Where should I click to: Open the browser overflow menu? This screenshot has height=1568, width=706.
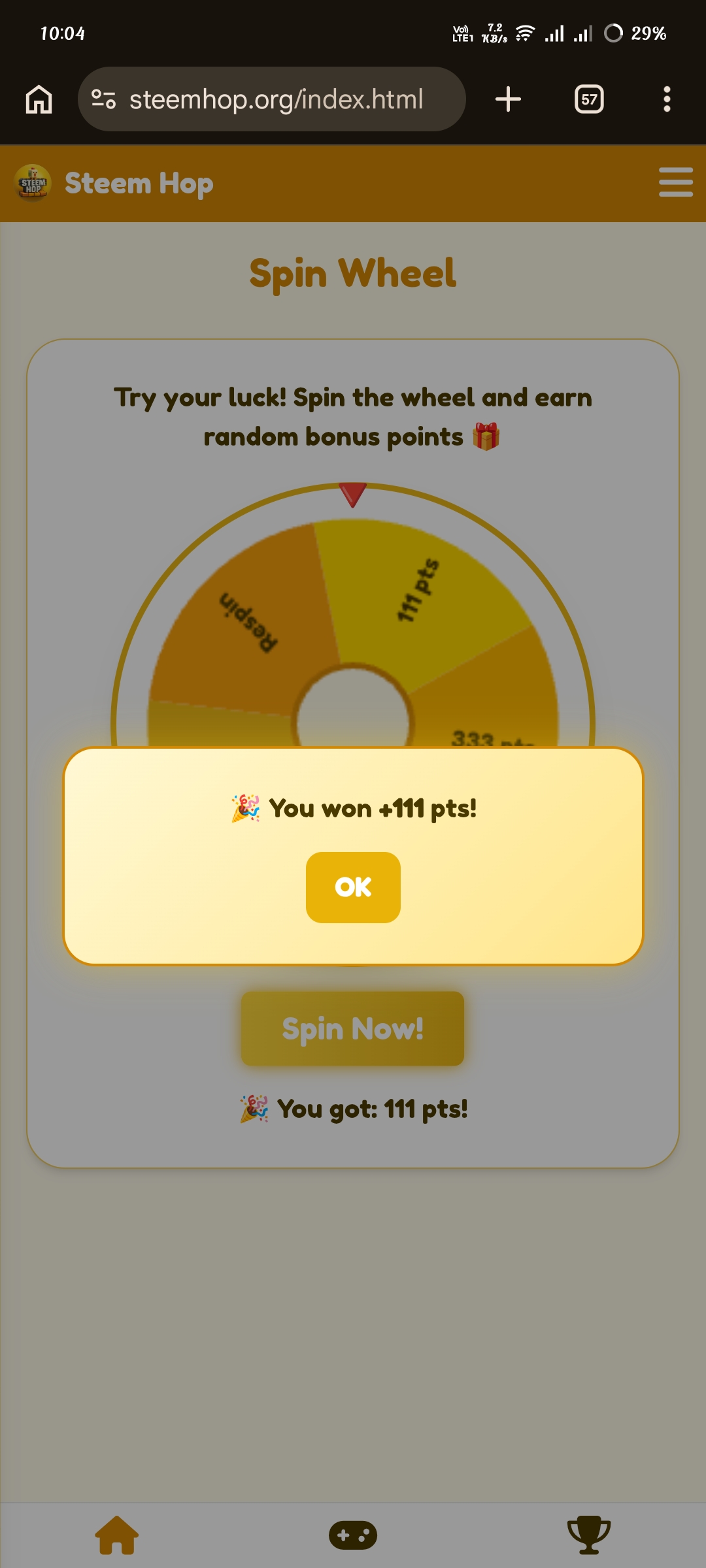(667, 99)
